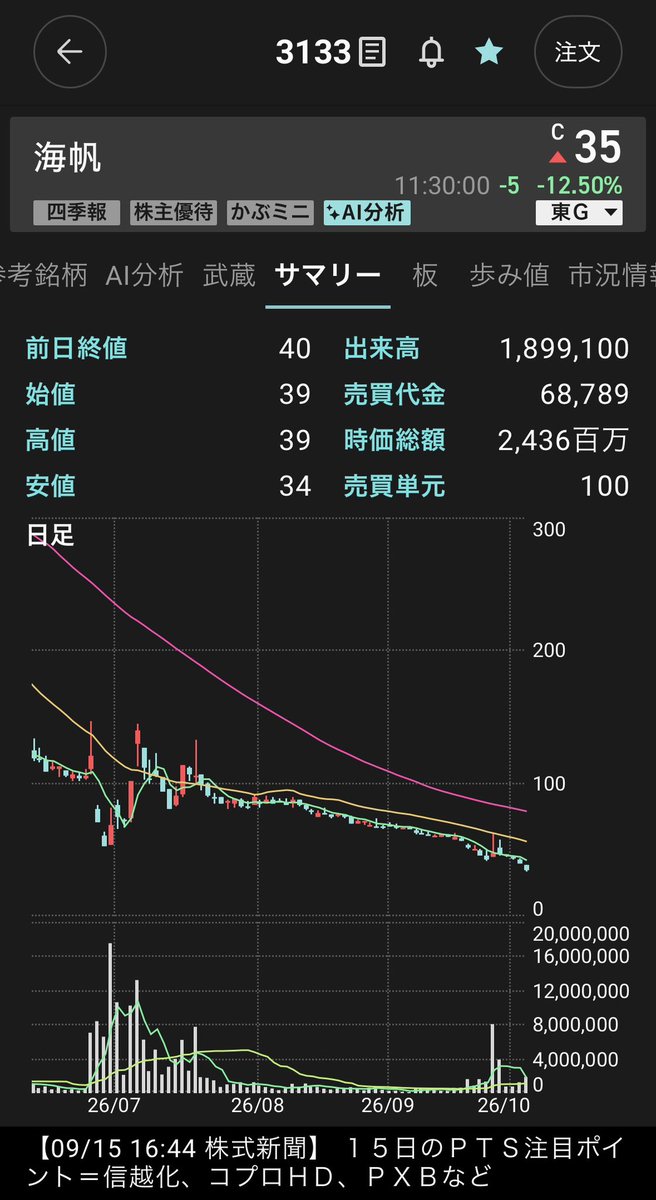Toggle the favorite star

[489, 52]
